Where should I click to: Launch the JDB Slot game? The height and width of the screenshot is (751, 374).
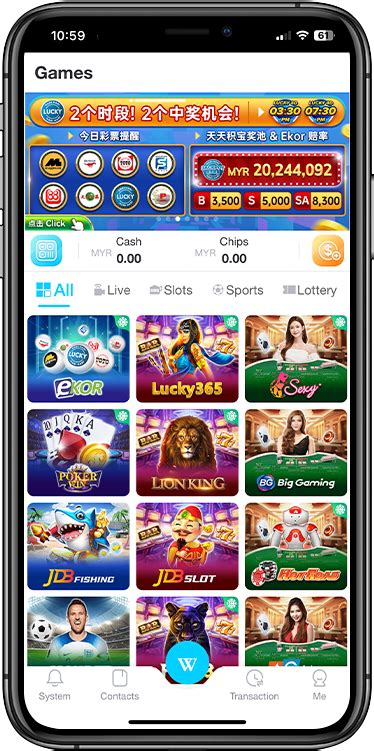point(187,546)
